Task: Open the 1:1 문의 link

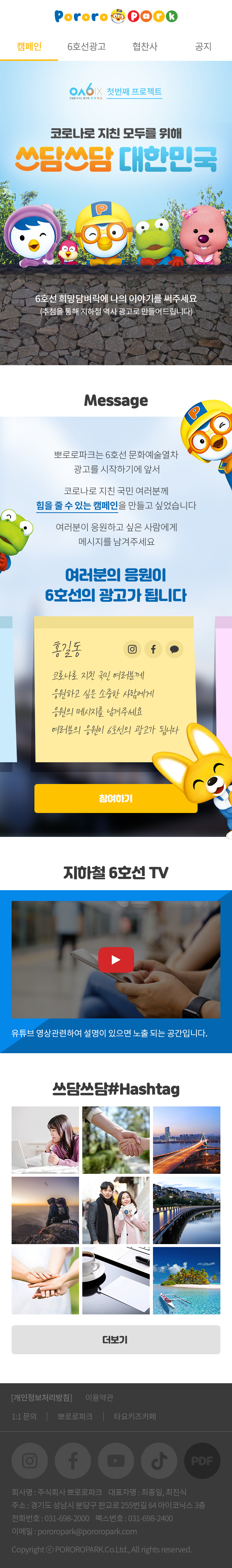Action: tap(24, 1416)
